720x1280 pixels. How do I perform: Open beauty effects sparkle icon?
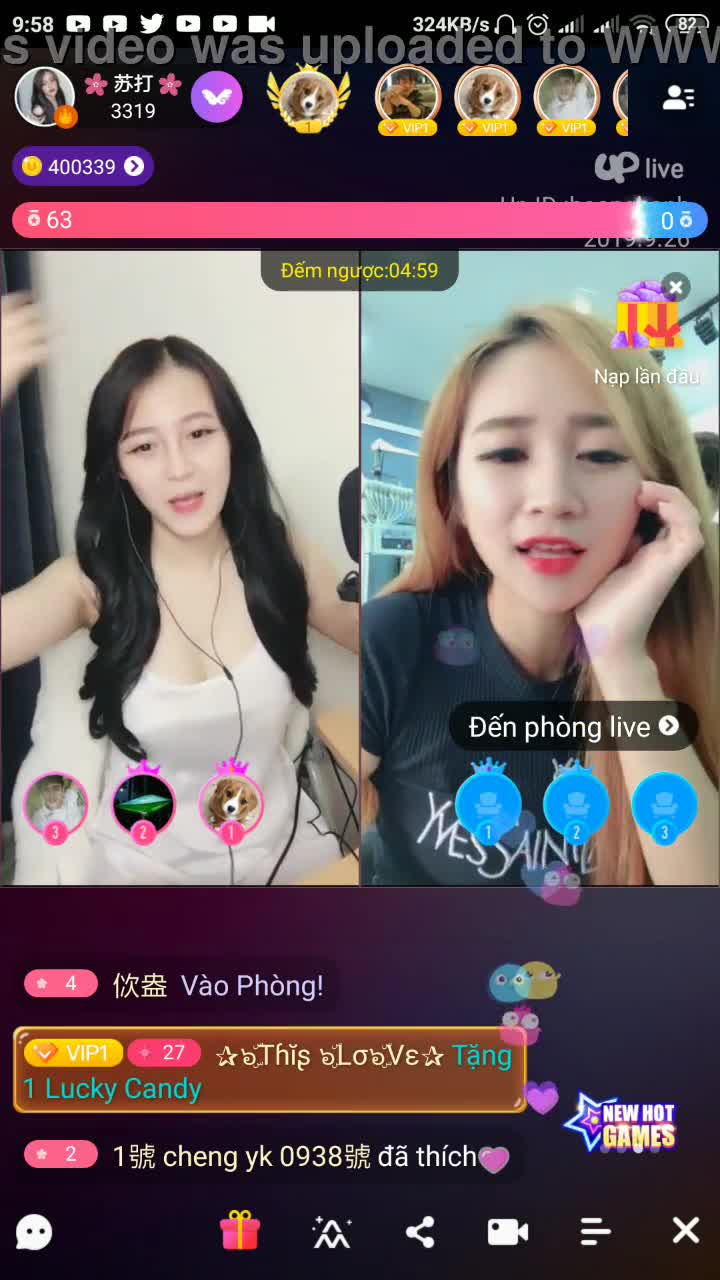tap(331, 1232)
